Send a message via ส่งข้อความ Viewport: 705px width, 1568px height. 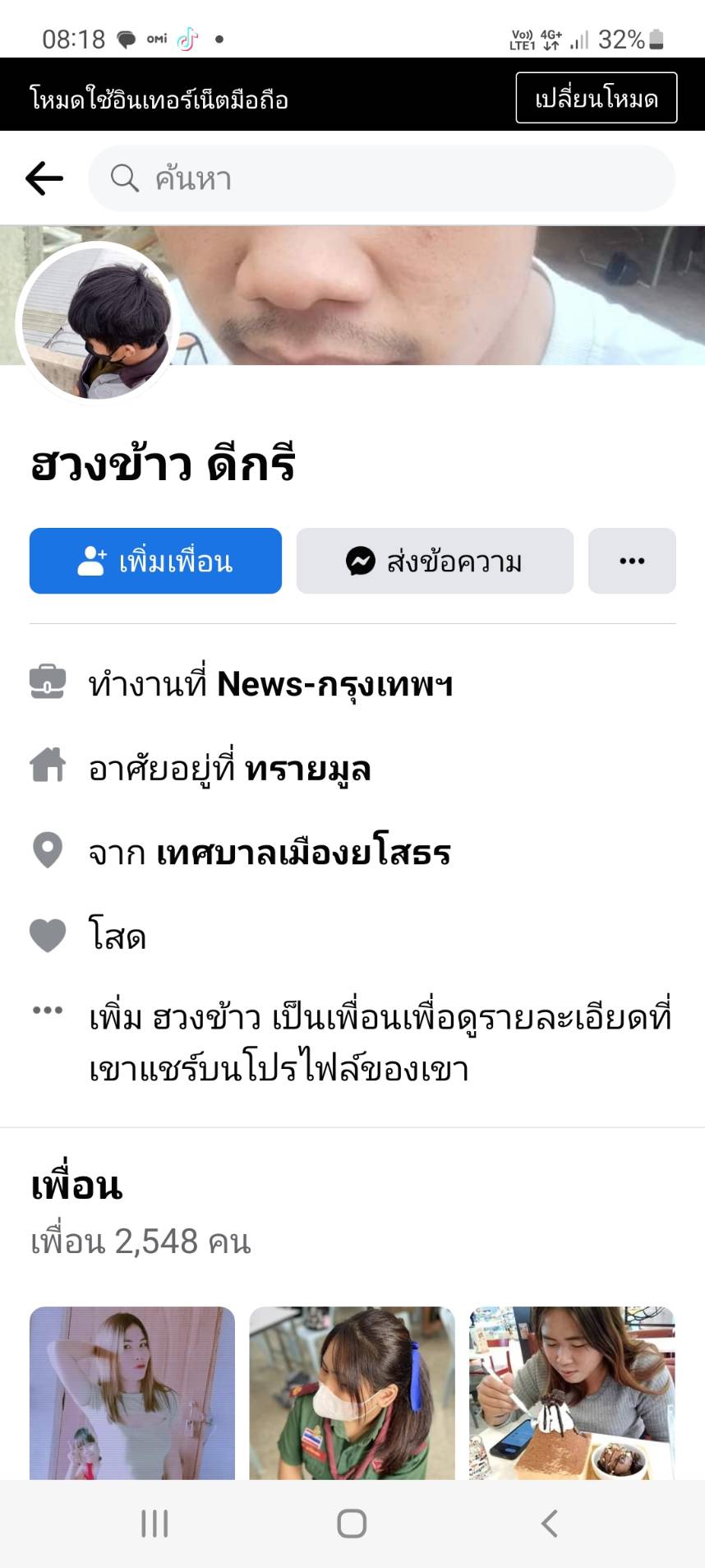pyautogui.click(x=435, y=561)
